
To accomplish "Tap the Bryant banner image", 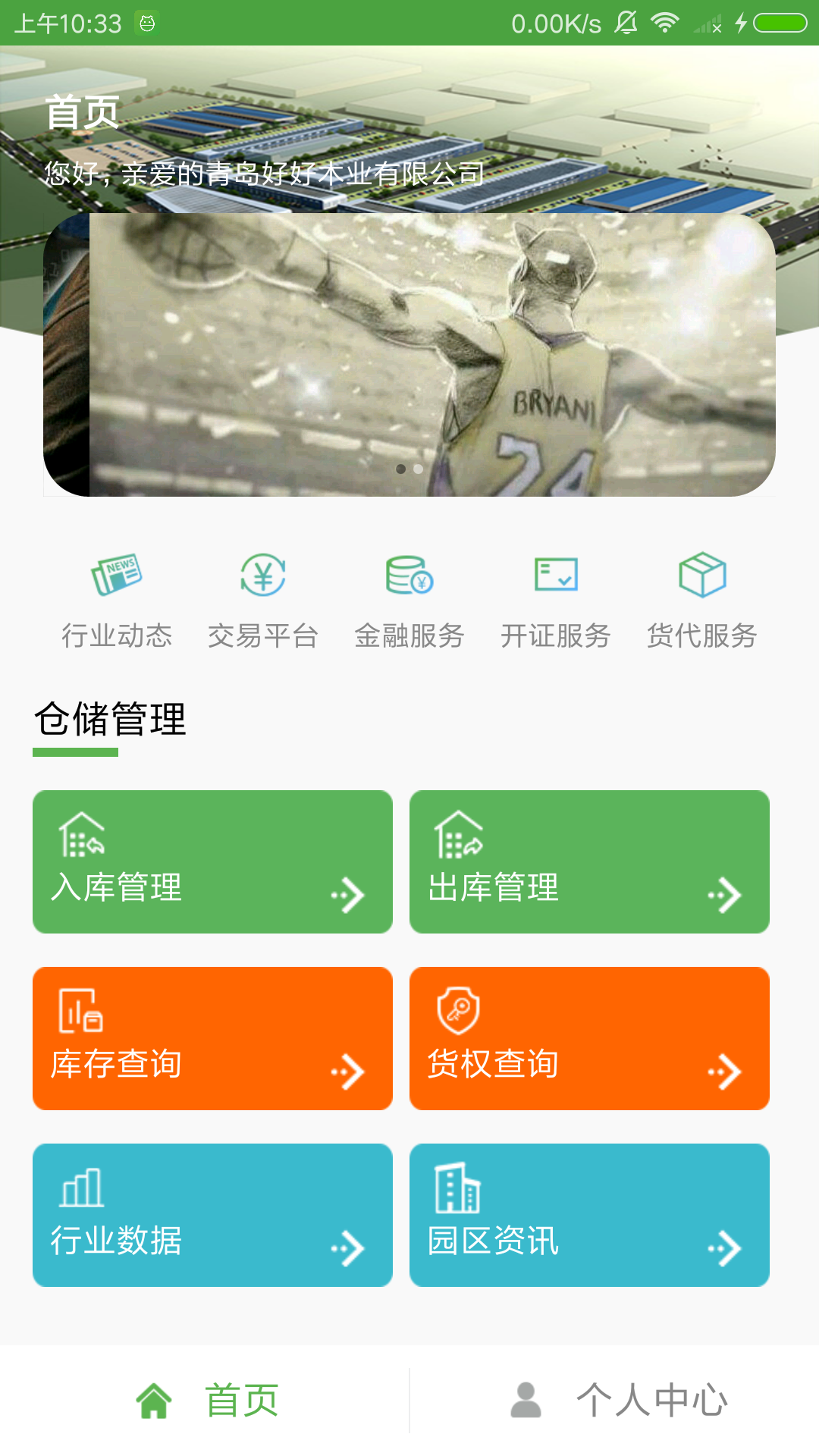I will [409, 349].
